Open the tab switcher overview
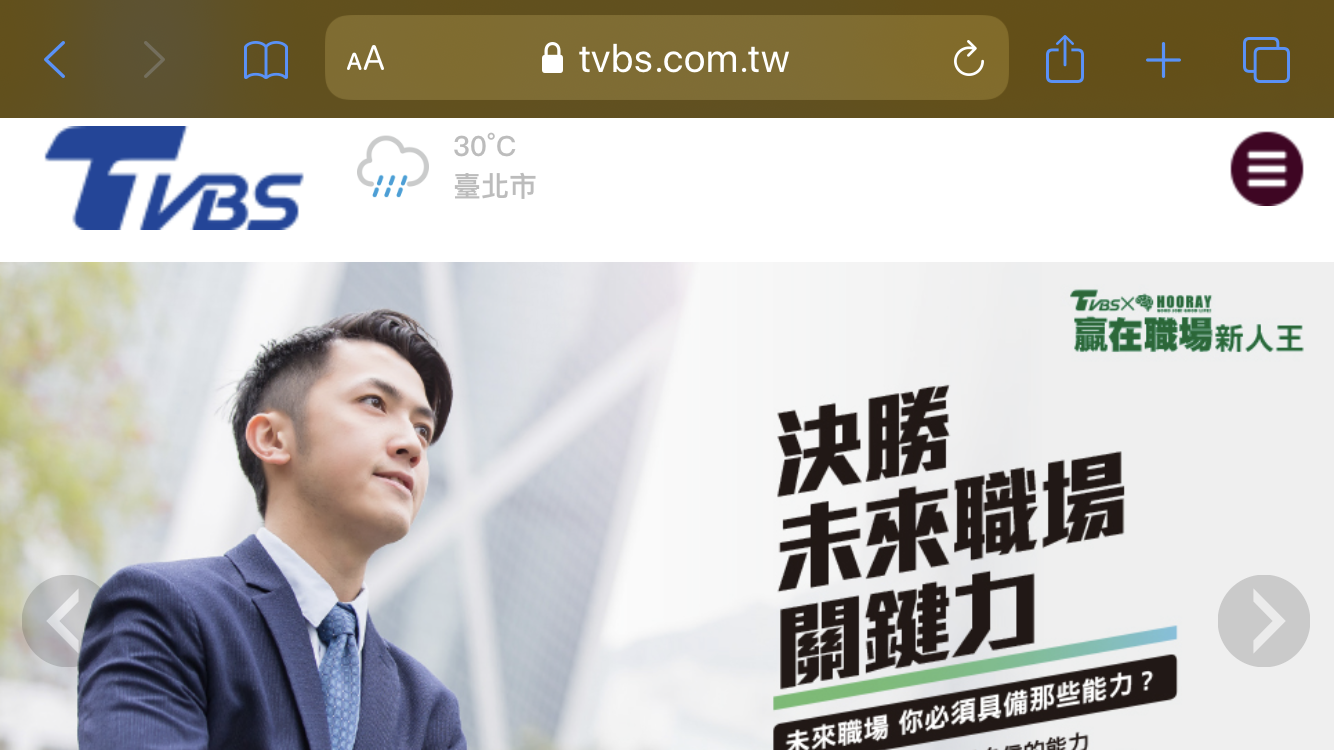Viewport: 1334px width, 750px height. tap(1266, 60)
